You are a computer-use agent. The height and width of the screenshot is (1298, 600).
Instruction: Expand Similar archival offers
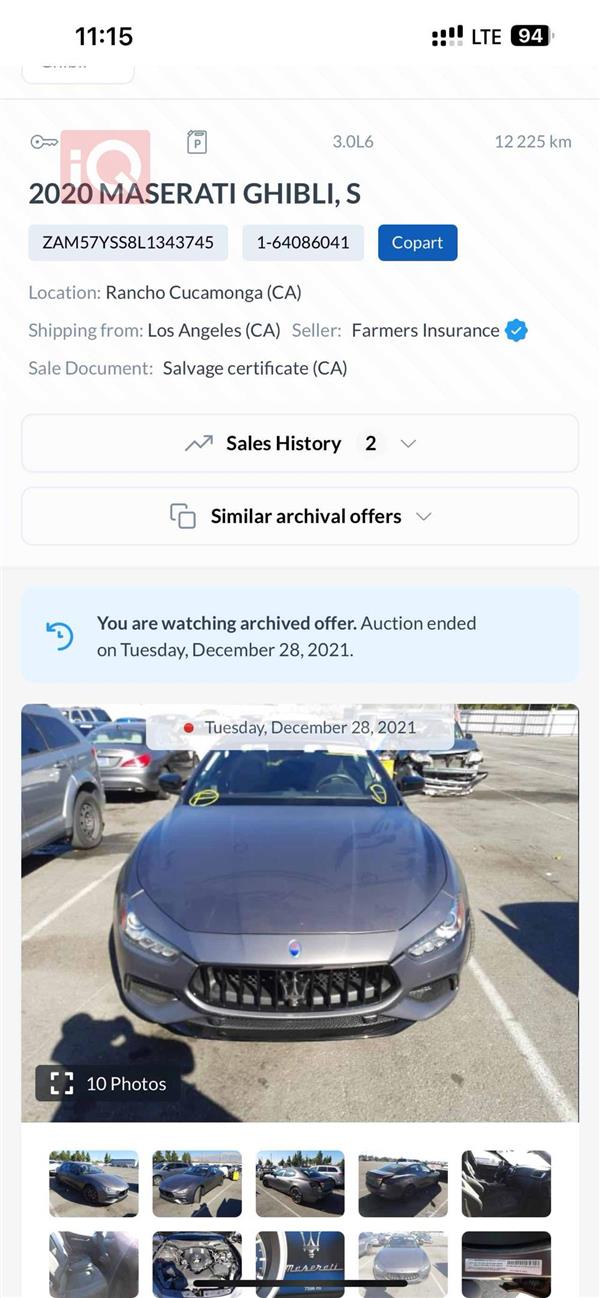[300, 516]
